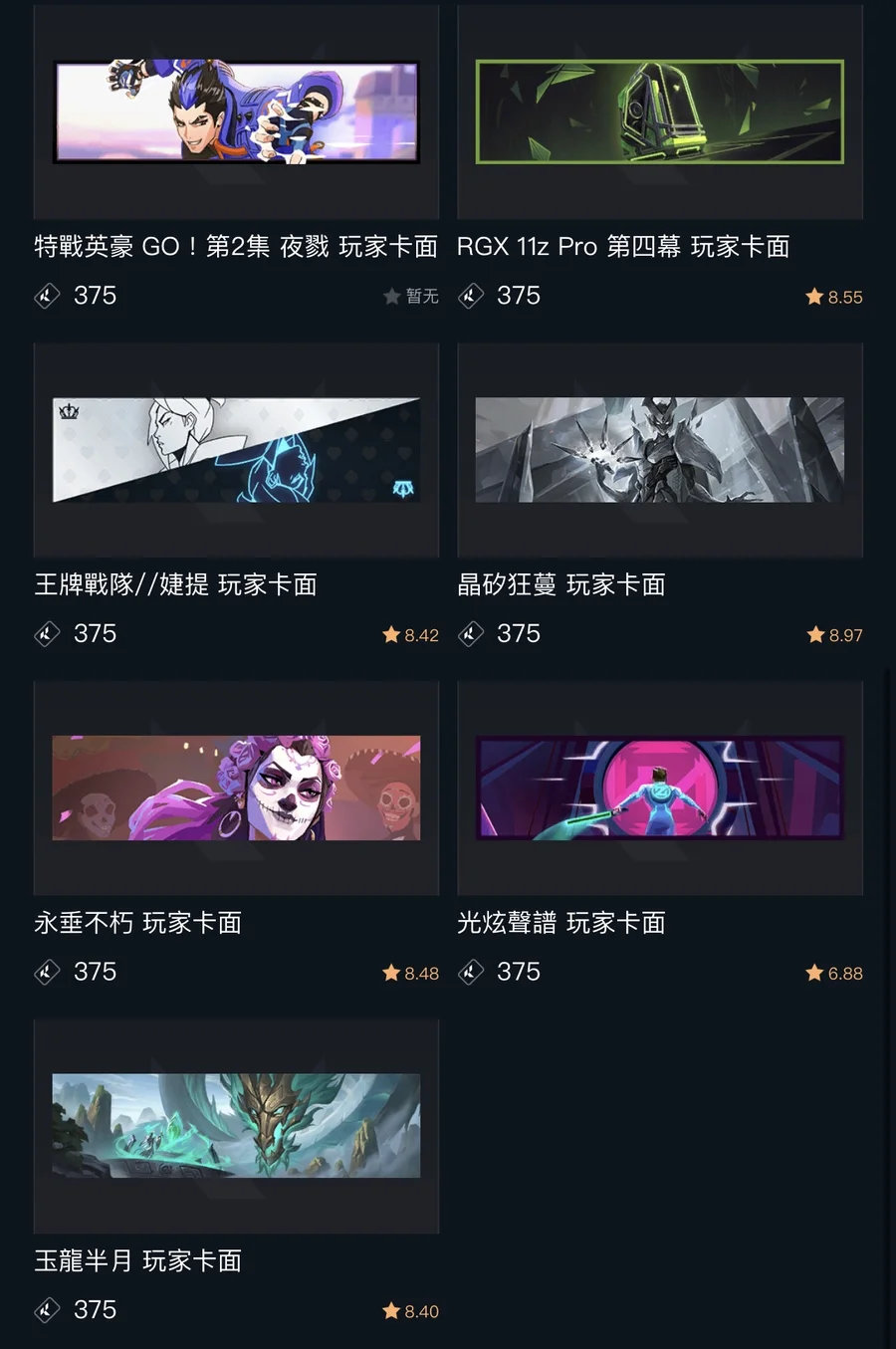Image resolution: width=896 pixels, height=1349 pixels.
Task: View the 光炫聲譜 player card details
Action: click(659, 787)
